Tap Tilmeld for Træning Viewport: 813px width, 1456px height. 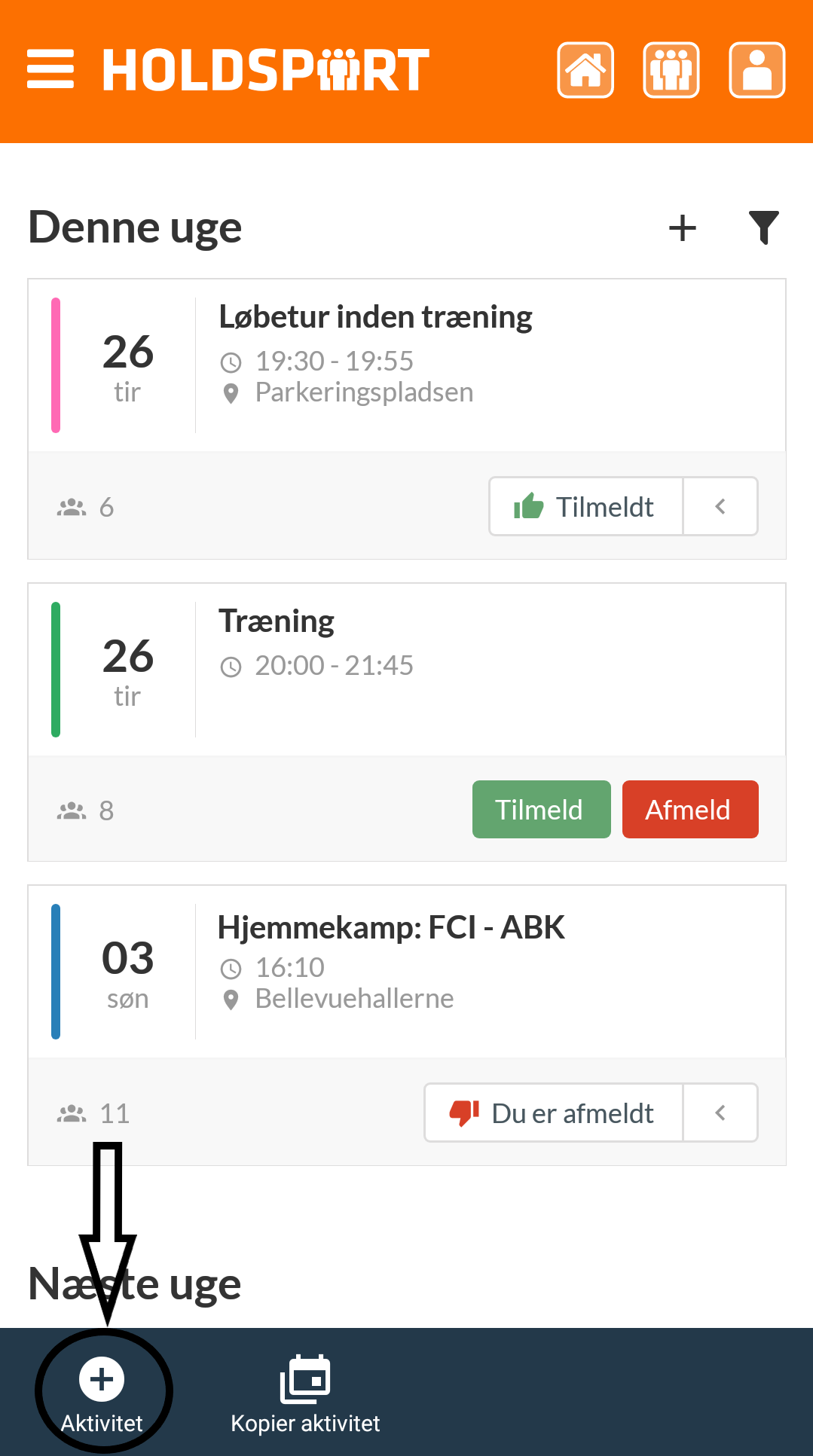click(541, 810)
